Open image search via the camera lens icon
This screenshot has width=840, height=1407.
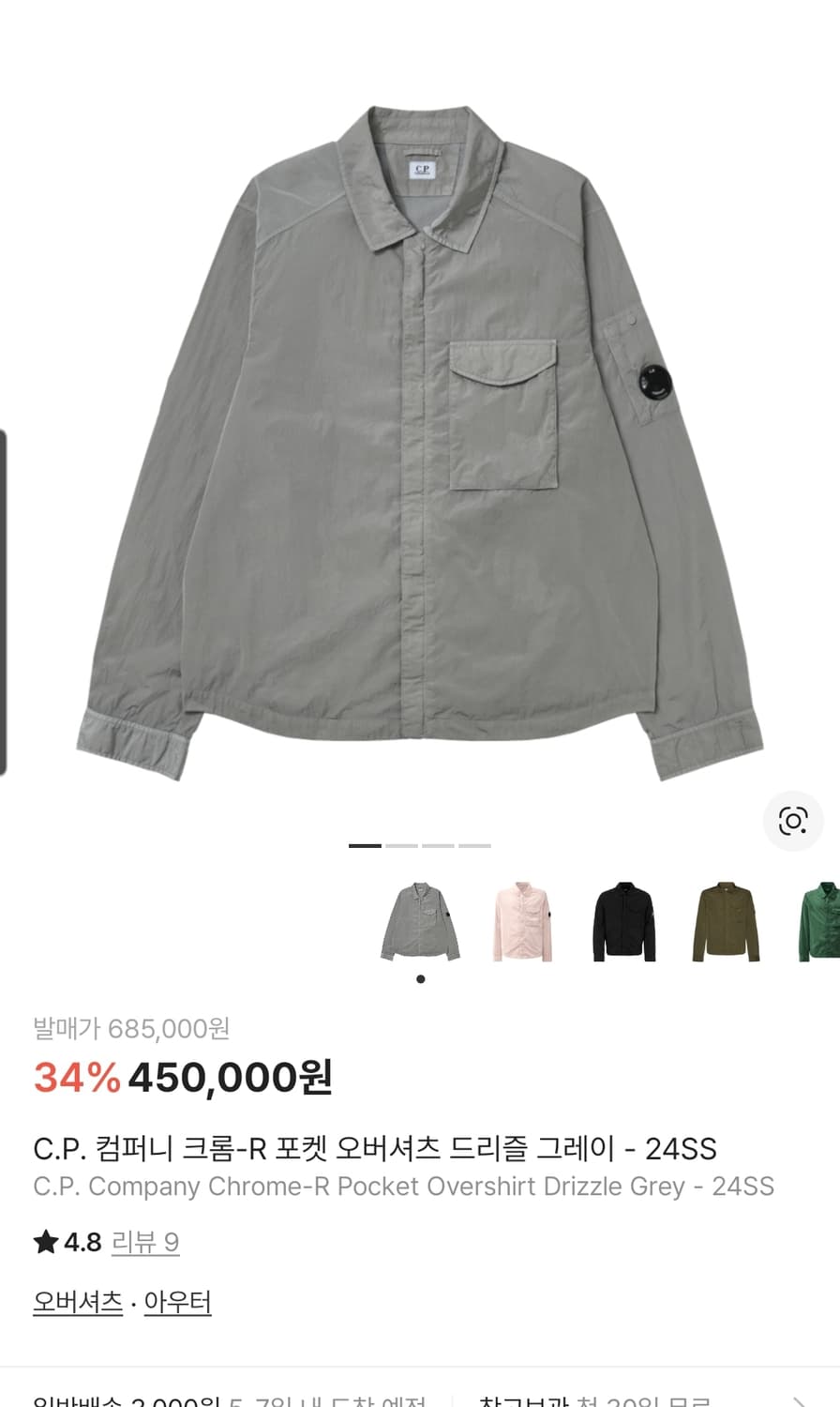point(793,821)
